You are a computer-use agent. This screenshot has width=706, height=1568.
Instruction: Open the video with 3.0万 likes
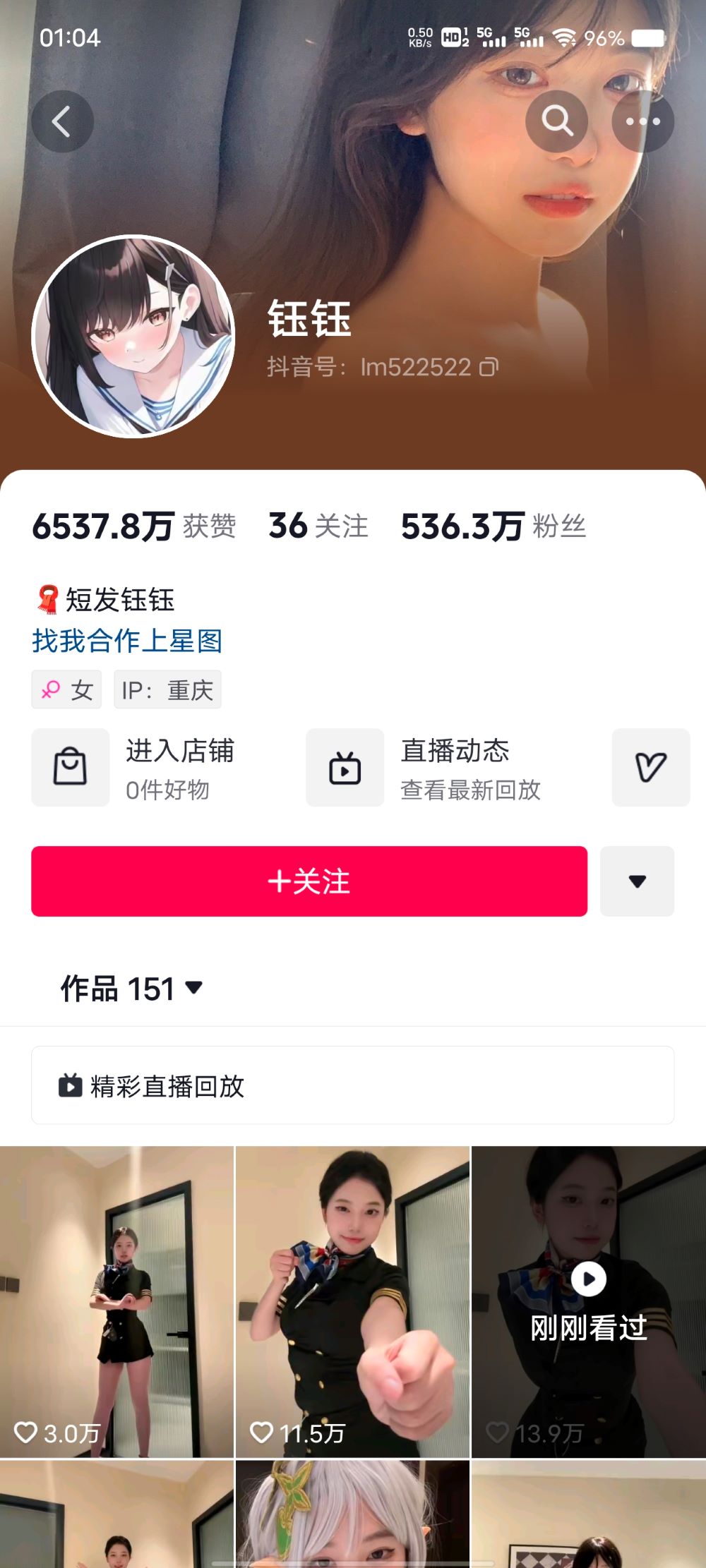pos(116,1302)
